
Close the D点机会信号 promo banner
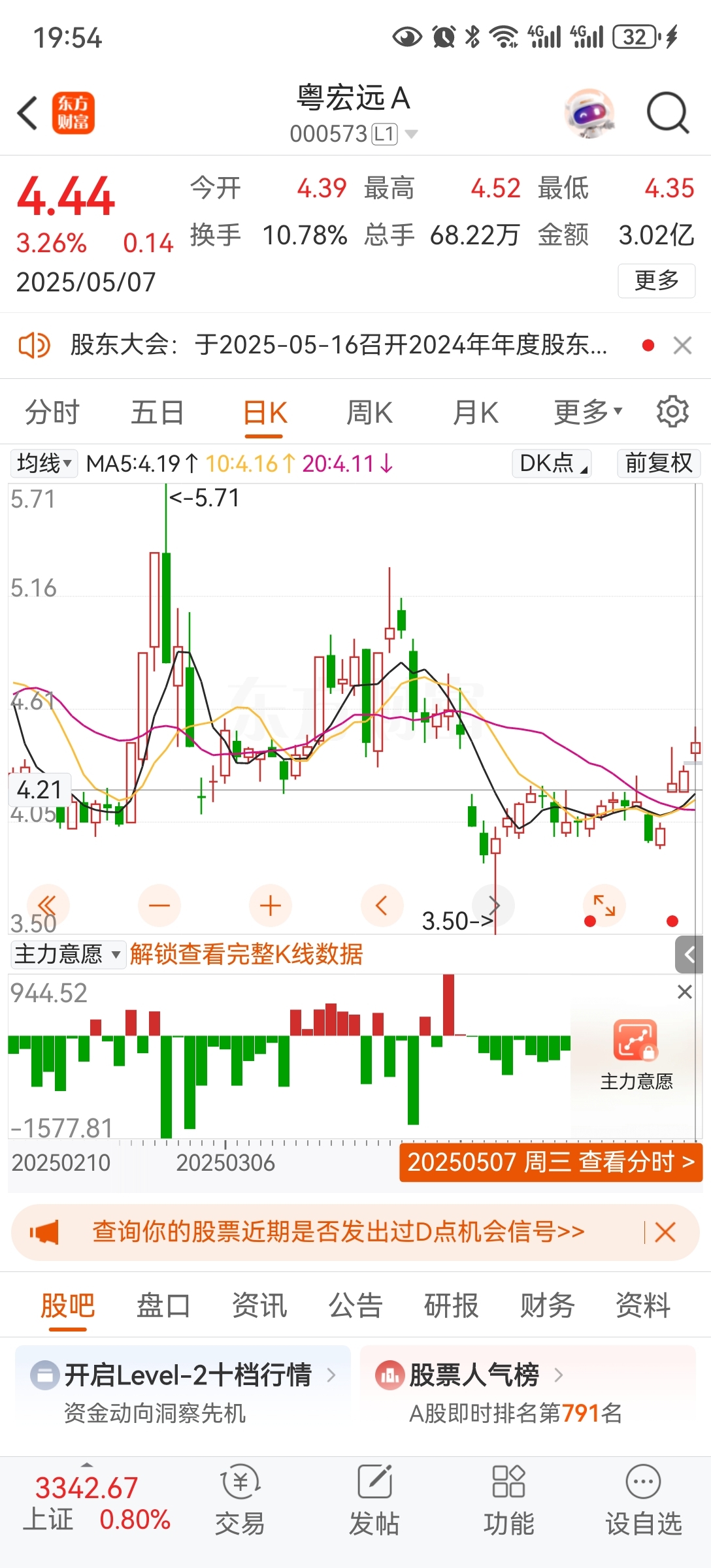click(665, 1232)
